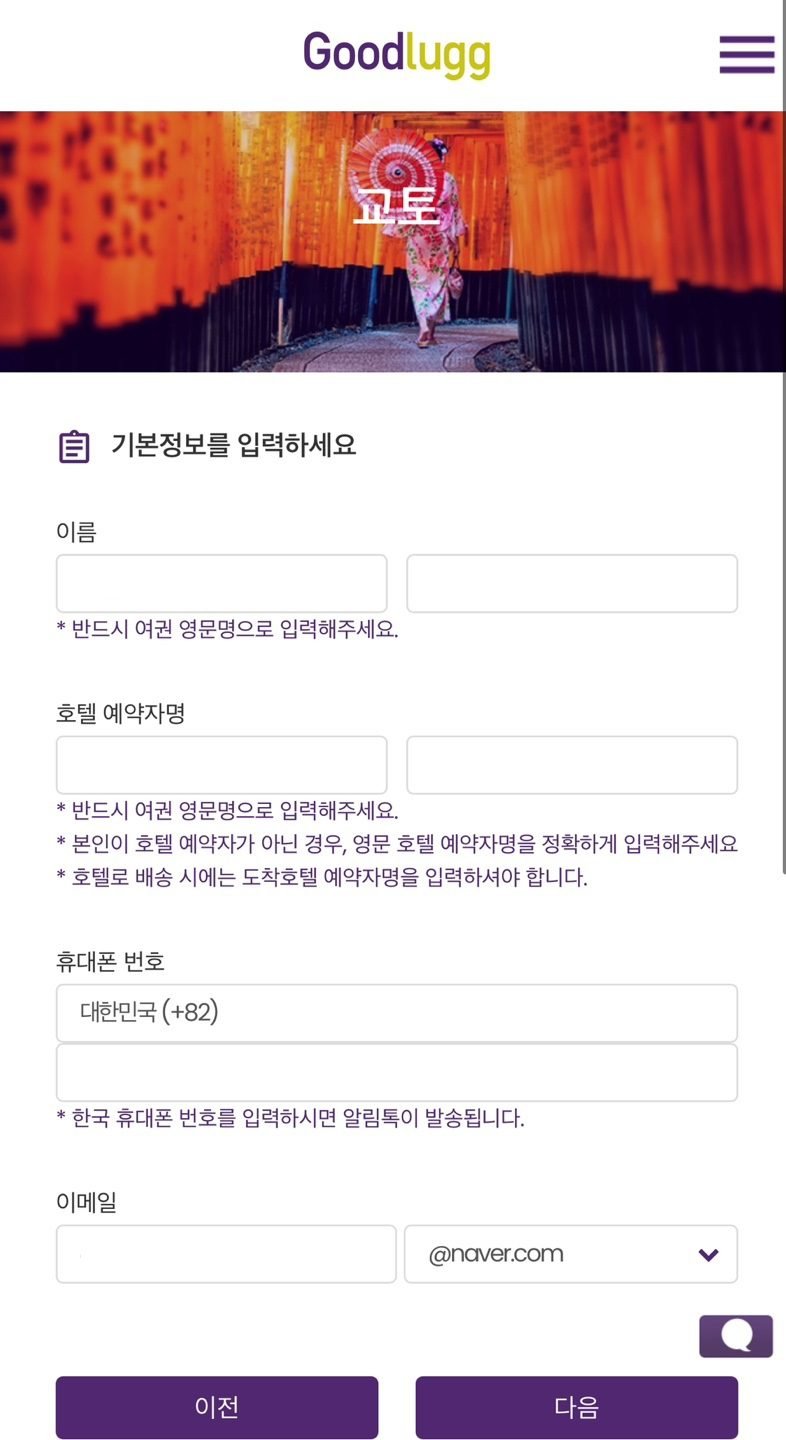This screenshot has width=786, height=1440.
Task: Go back with the 이전 button
Action: [x=217, y=1407]
